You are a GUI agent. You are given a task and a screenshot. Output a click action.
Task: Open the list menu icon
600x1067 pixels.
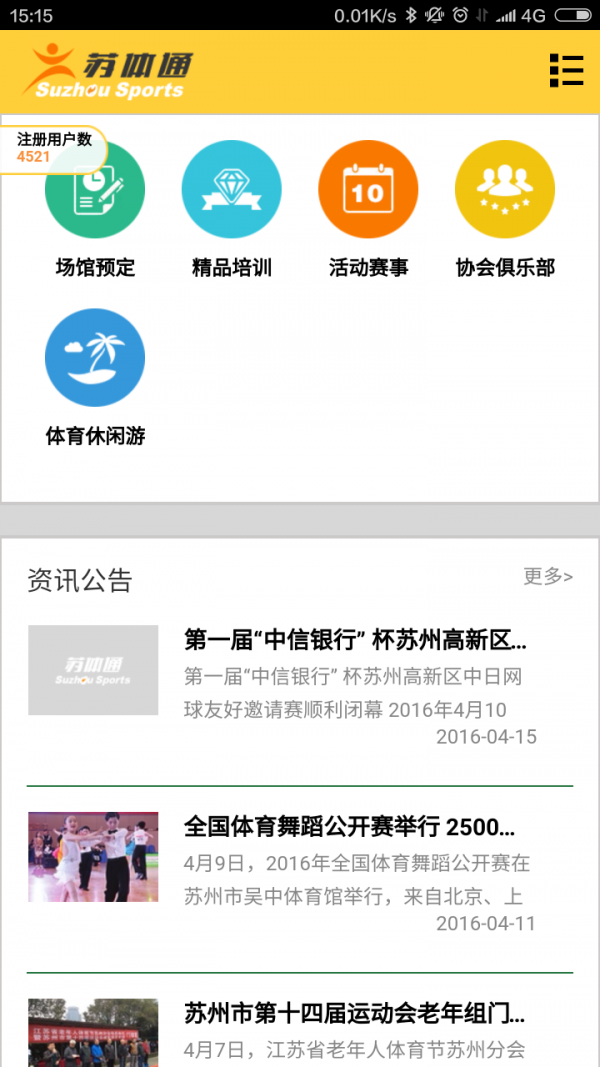point(566,71)
